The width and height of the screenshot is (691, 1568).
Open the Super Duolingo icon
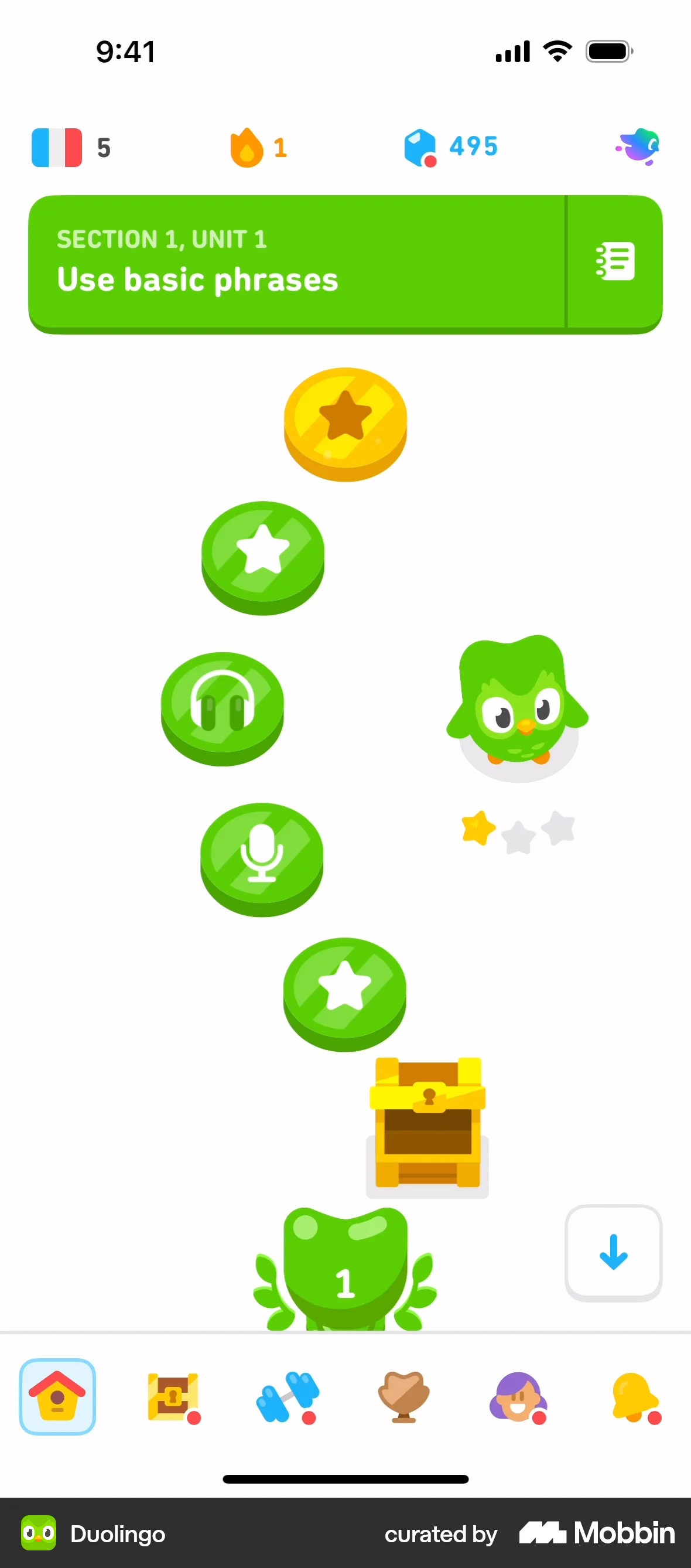click(638, 146)
